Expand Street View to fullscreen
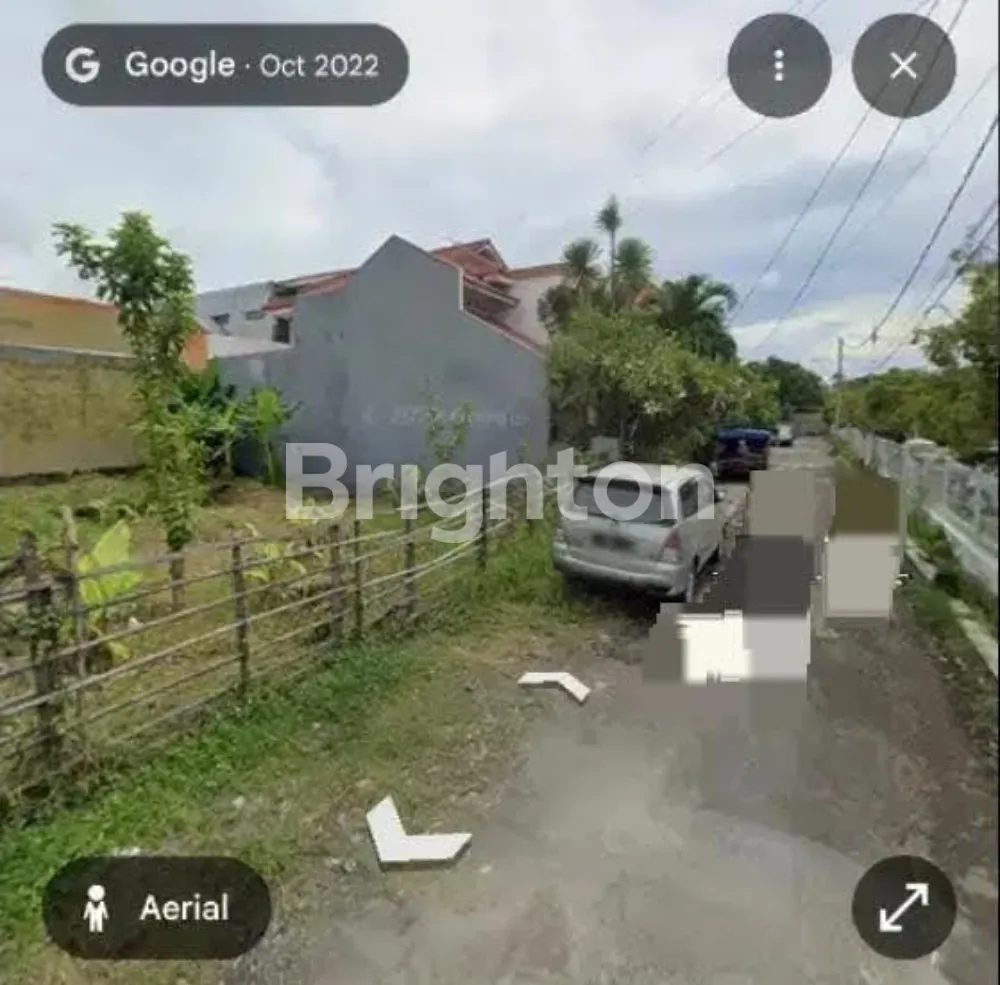Viewport: 1000px width, 985px height. pyautogui.click(x=903, y=908)
